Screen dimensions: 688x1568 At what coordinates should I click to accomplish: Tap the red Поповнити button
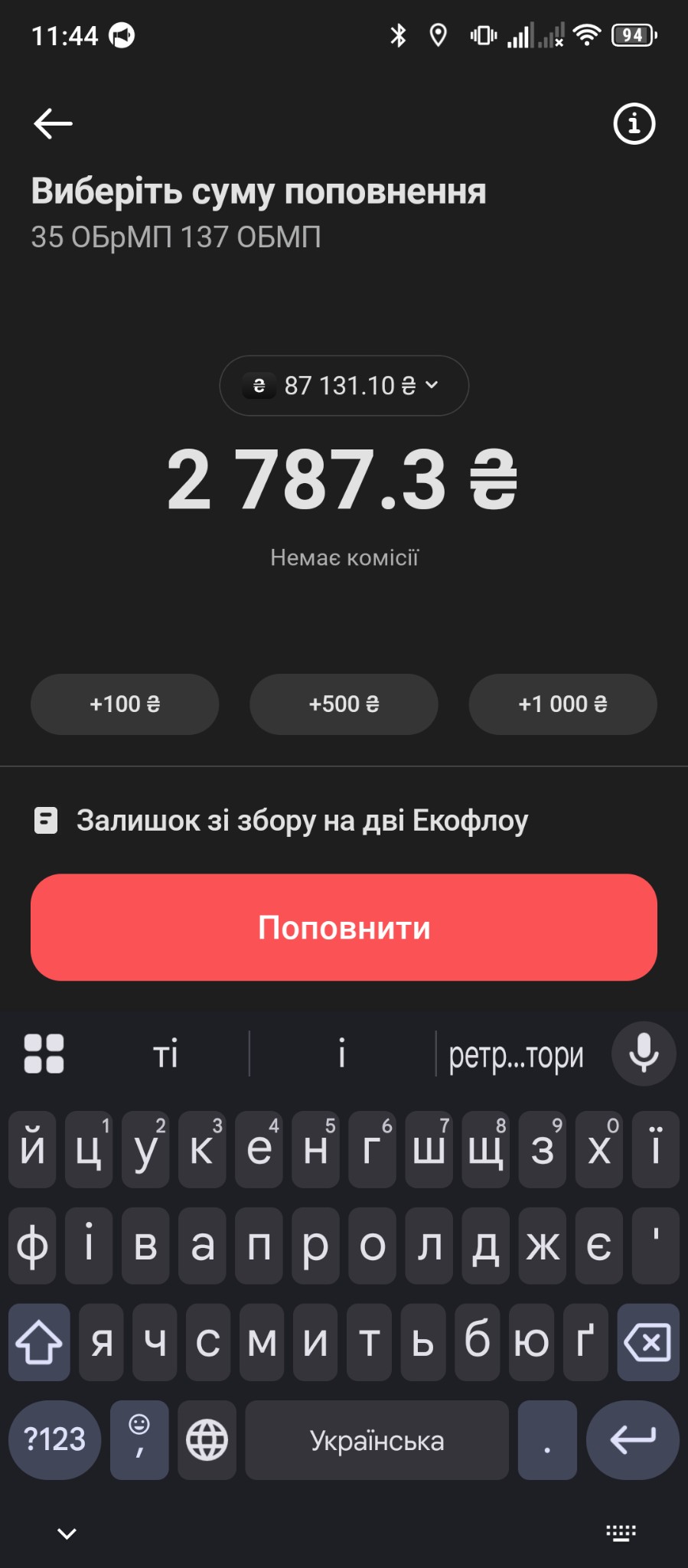(x=344, y=927)
